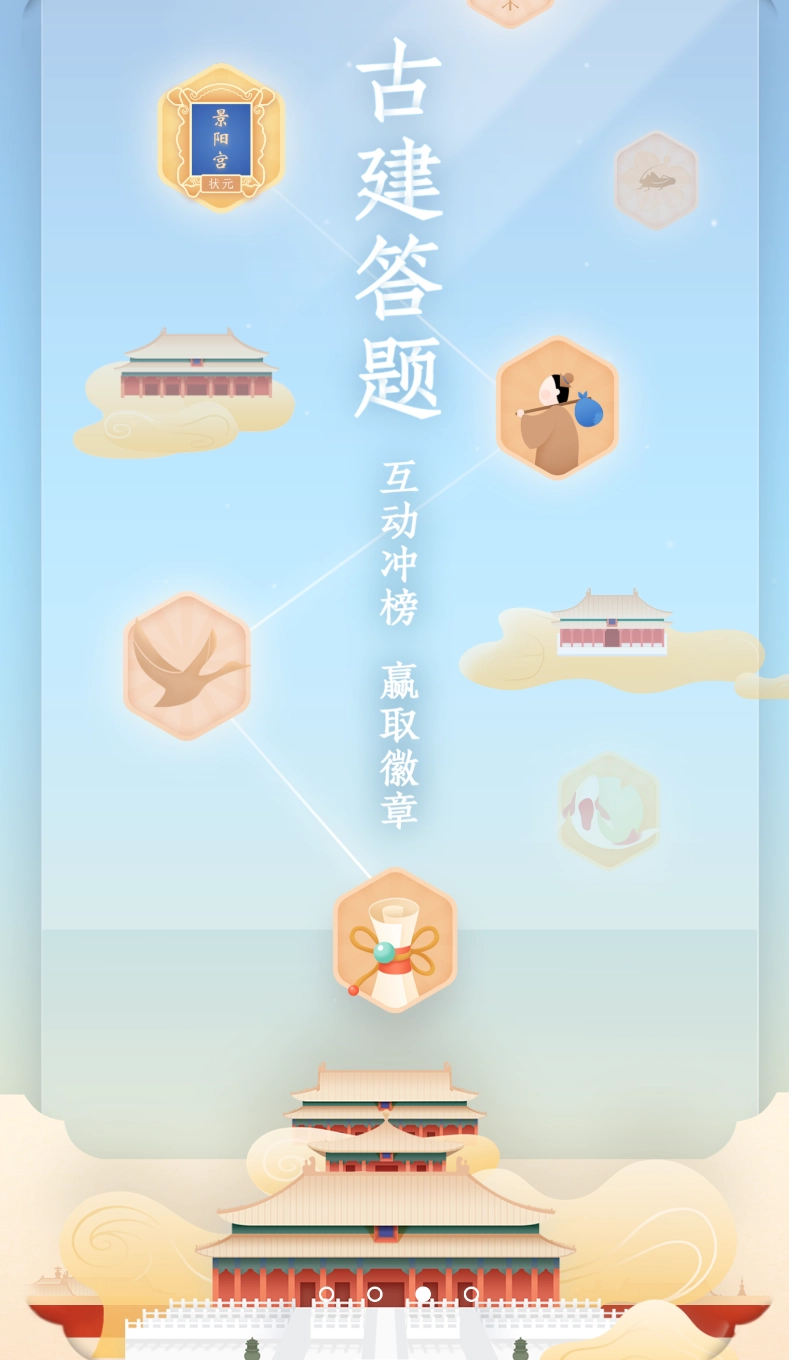Click the 赢取徽章 promotional text
This screenshot has height=1360, width=789.
[x=398, y=745]
